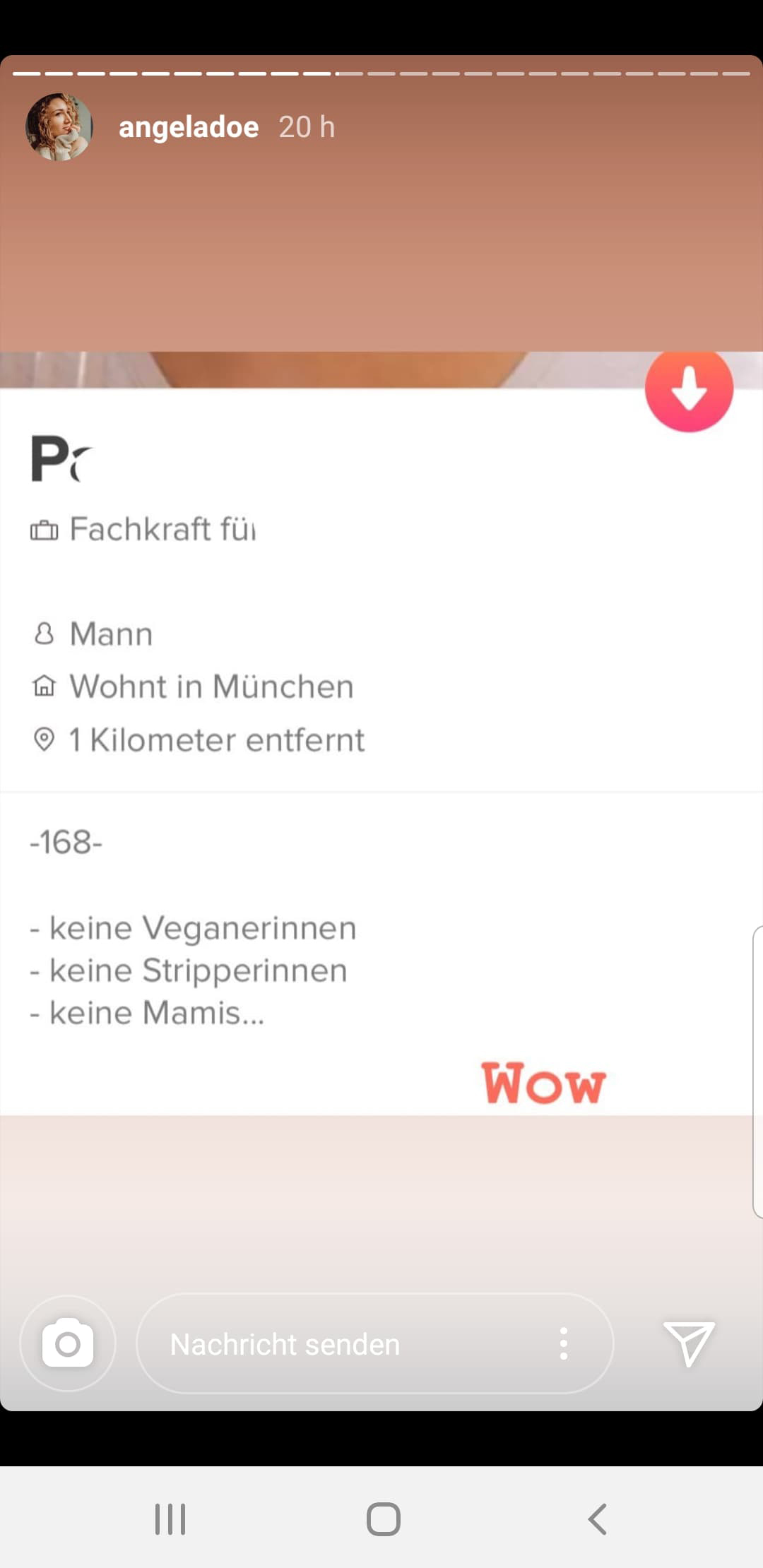
Task: Open the three-dot story options menu
Action: point(563,1343)
